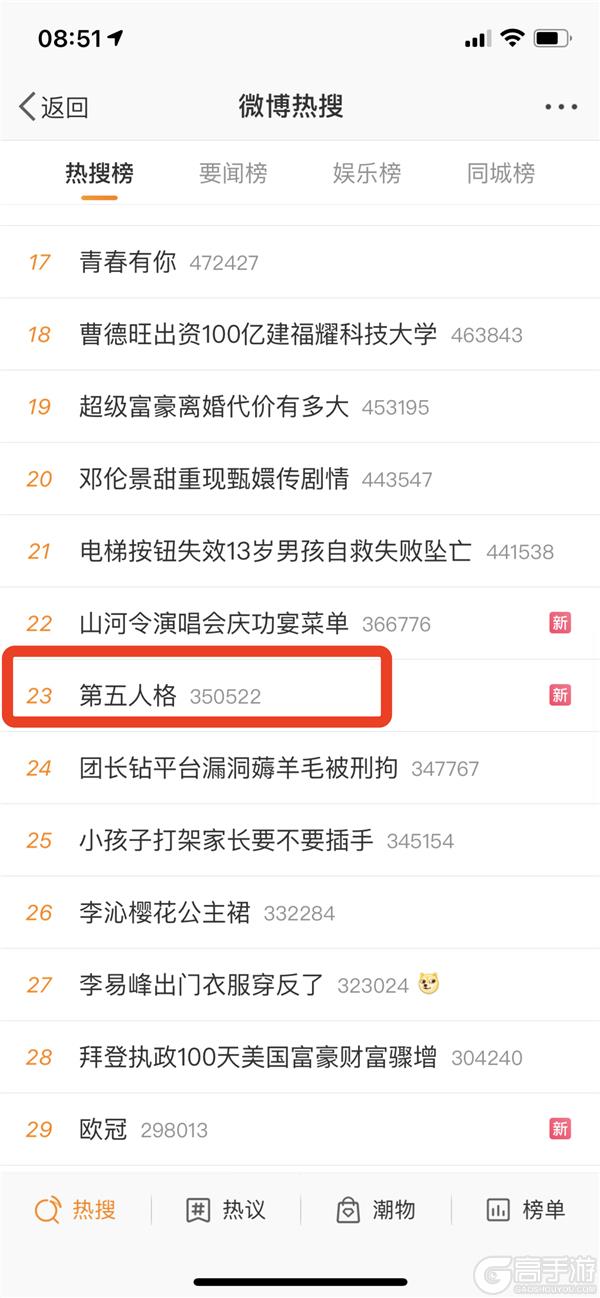Open topic 李沁樱花公主裙
This screenshot has height=1298, width=600.
(x=300, y=913)
